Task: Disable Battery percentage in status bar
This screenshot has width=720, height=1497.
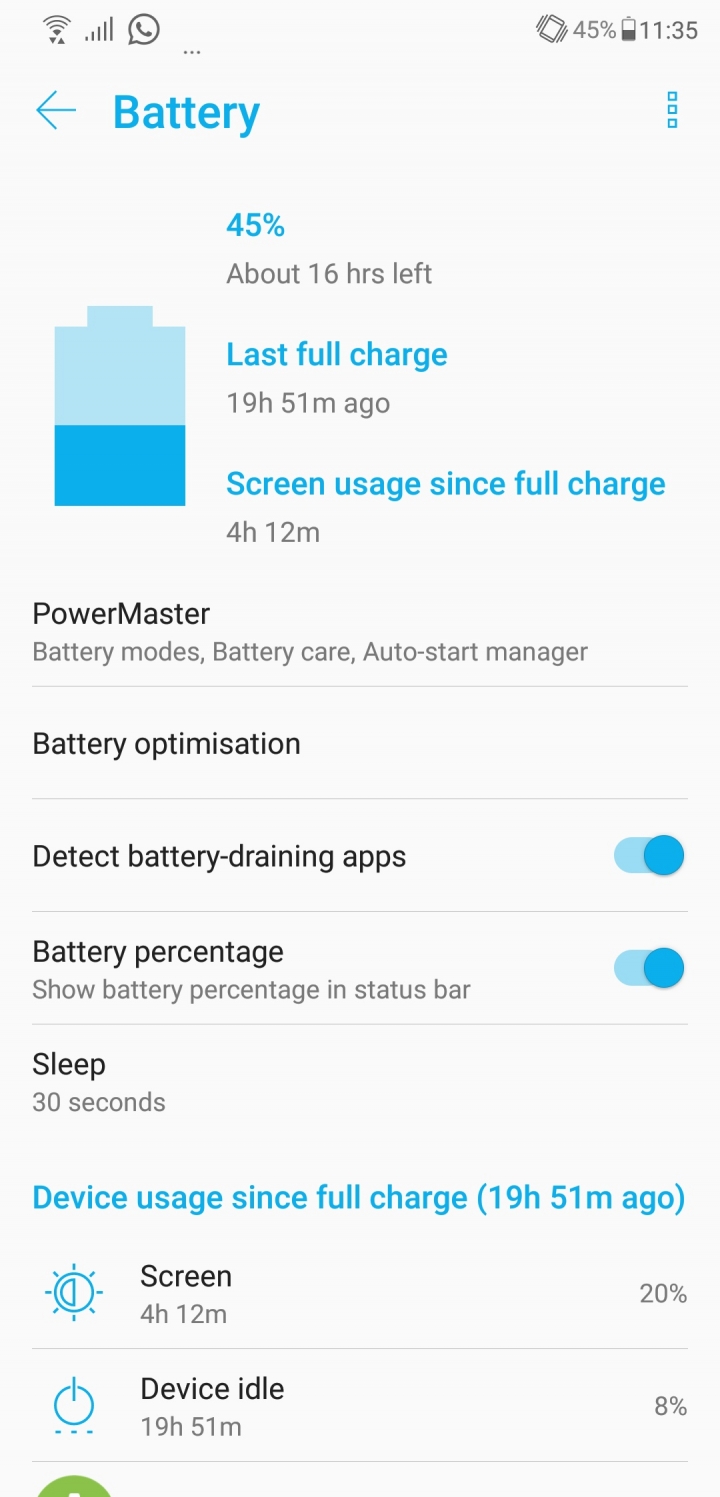Action: click(649, 968)
